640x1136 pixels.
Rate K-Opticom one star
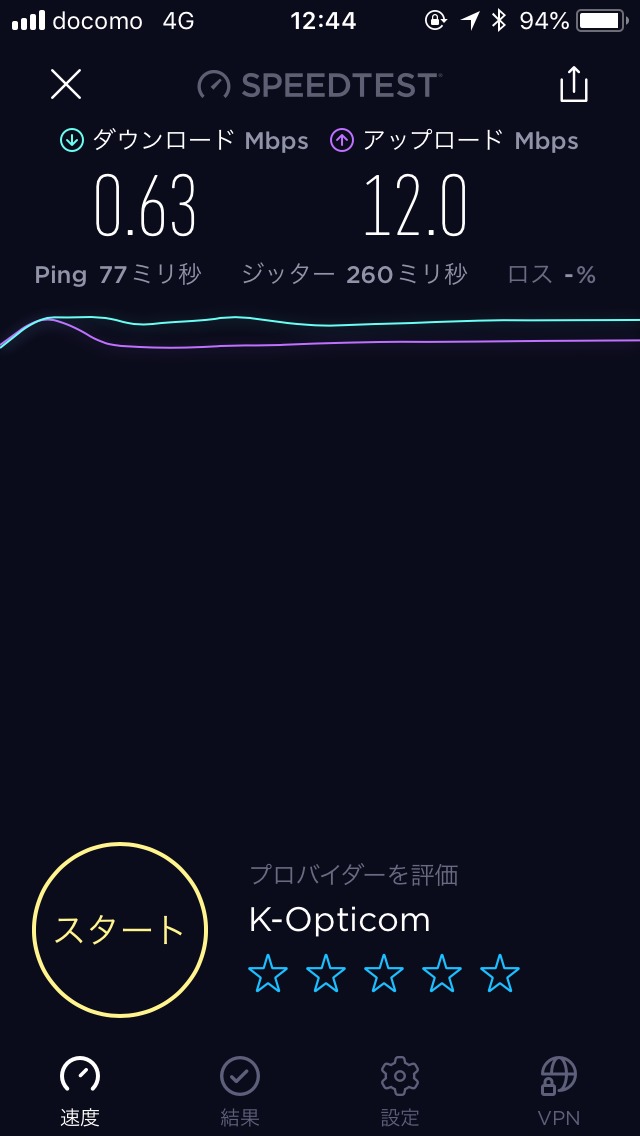[x=268, y=973]
